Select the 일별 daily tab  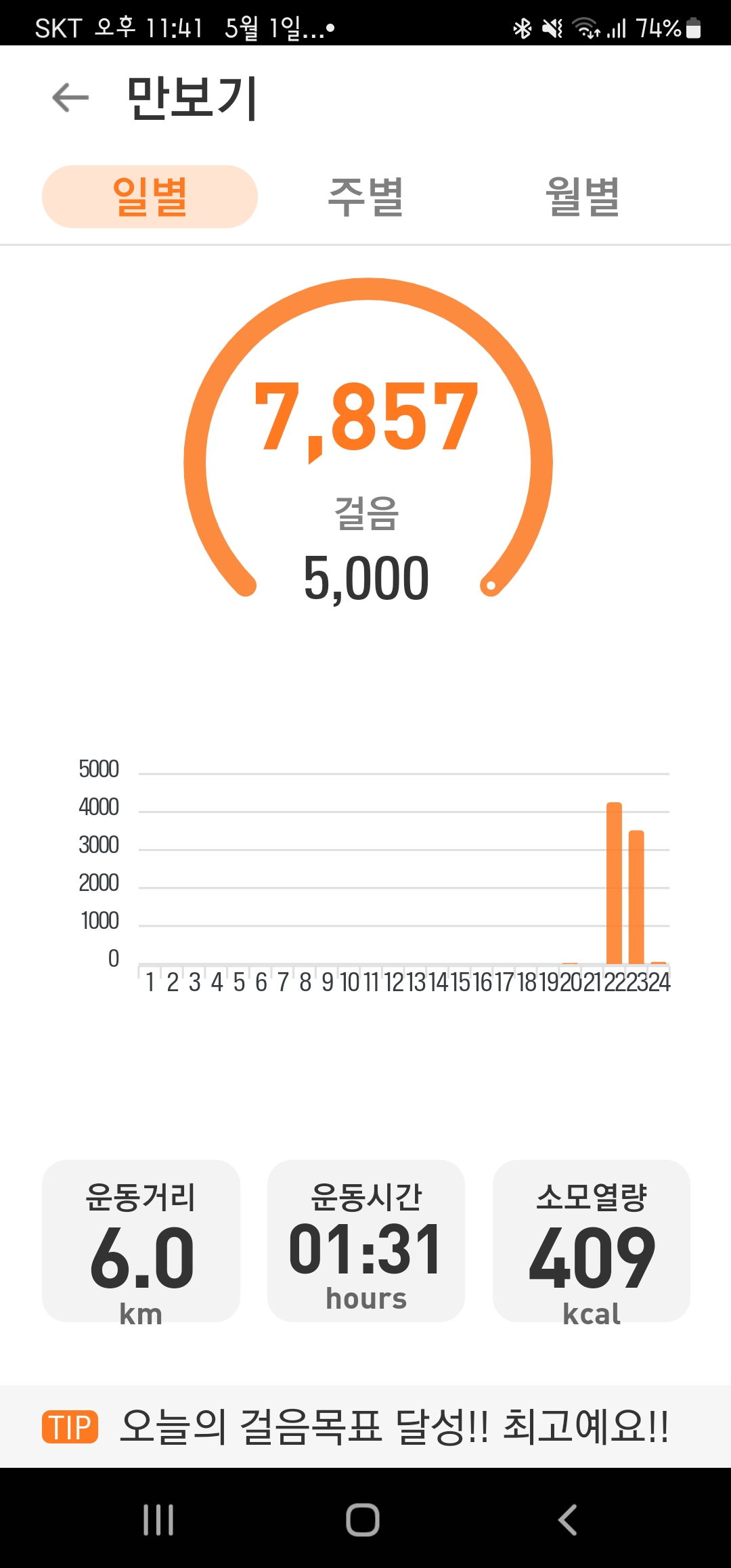pyautogui.click(x=150, y=196)
